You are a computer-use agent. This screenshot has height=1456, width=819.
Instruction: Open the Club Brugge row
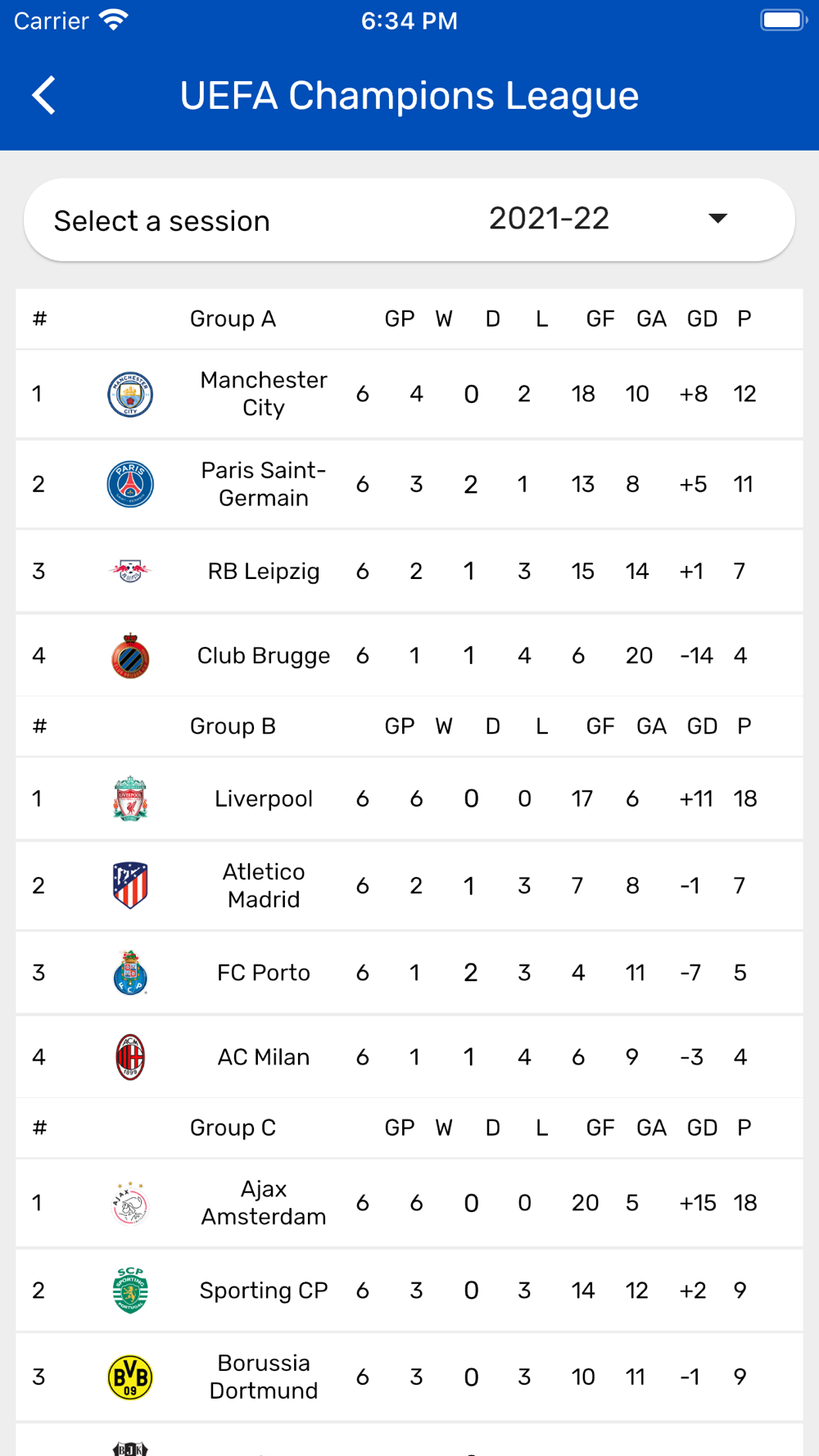point(409,655)
